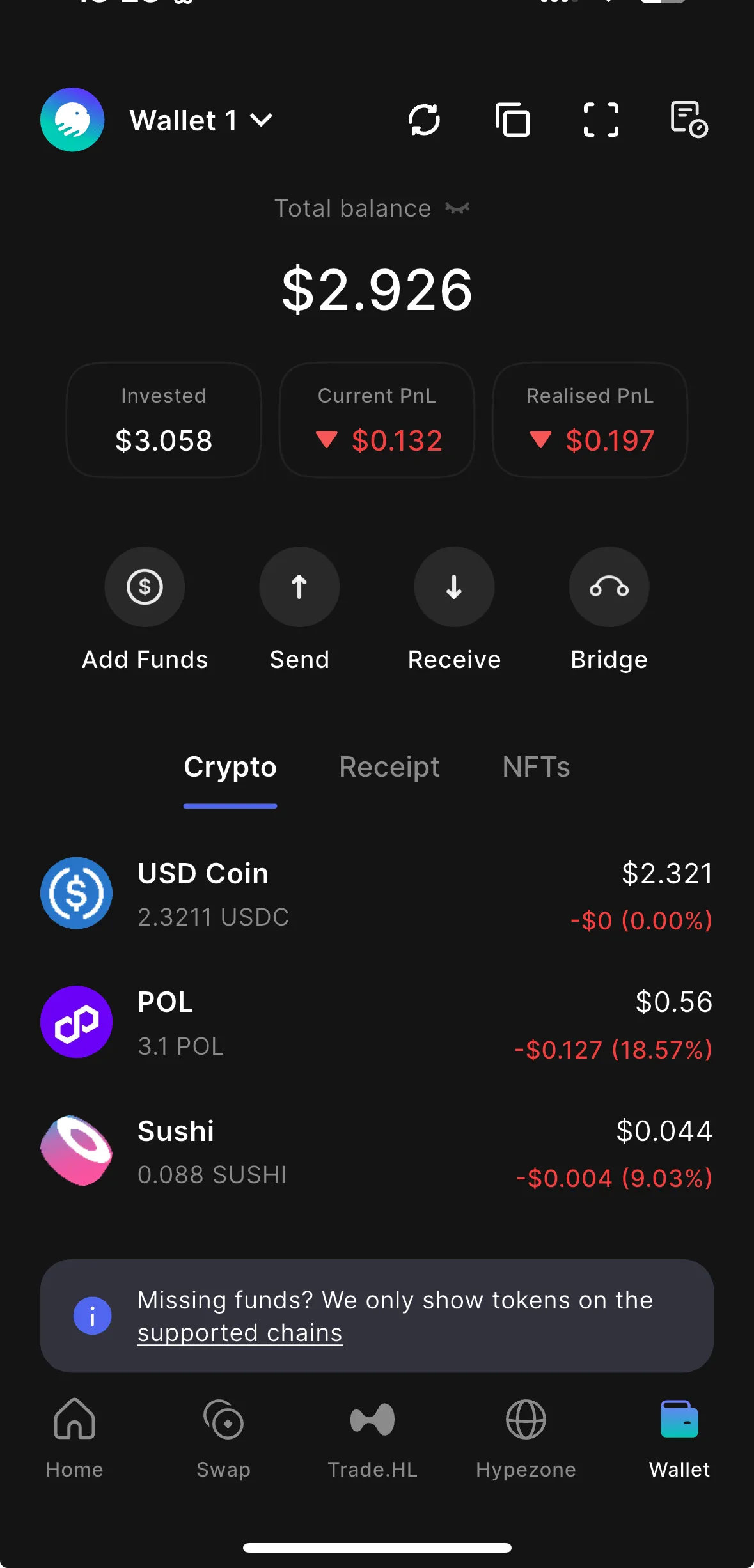Open the Receive option

coord(454,587)
